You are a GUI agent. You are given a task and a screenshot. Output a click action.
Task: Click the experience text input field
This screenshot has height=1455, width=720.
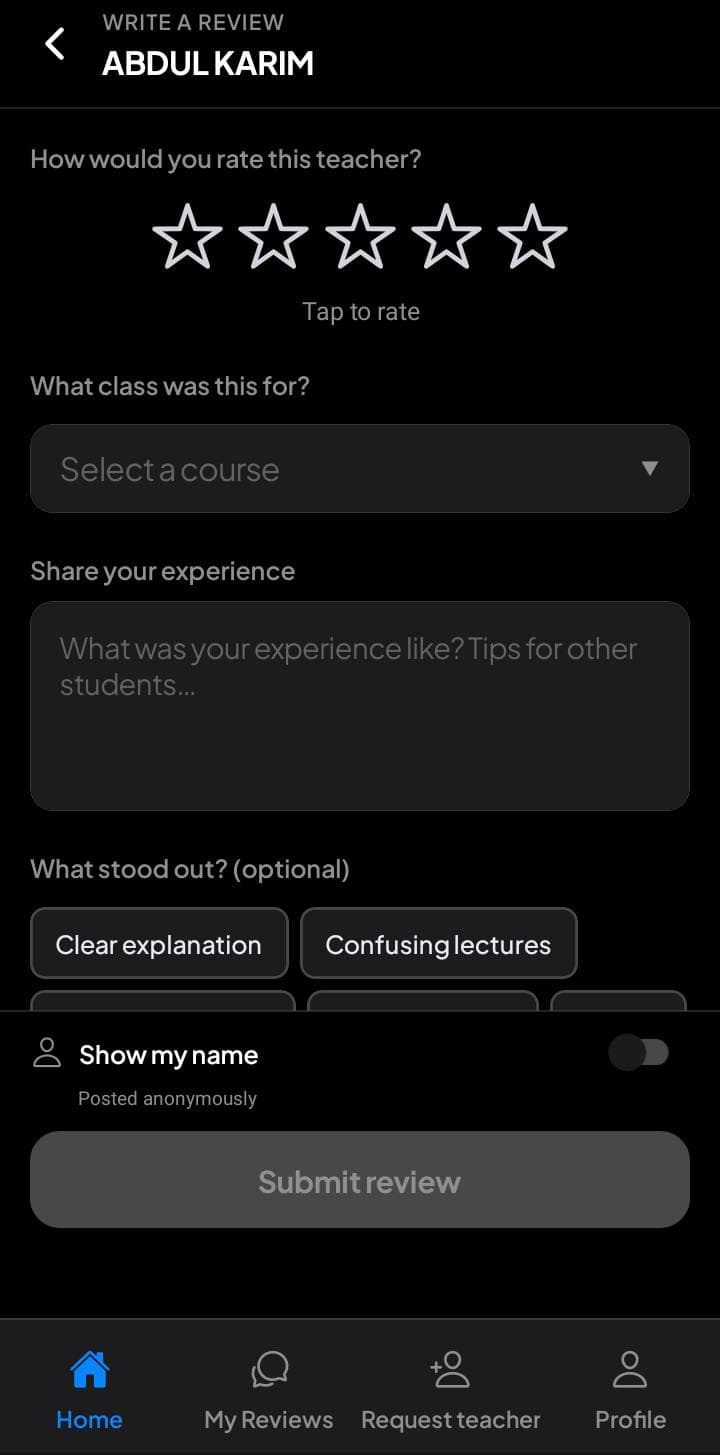(x=360, y=705)
